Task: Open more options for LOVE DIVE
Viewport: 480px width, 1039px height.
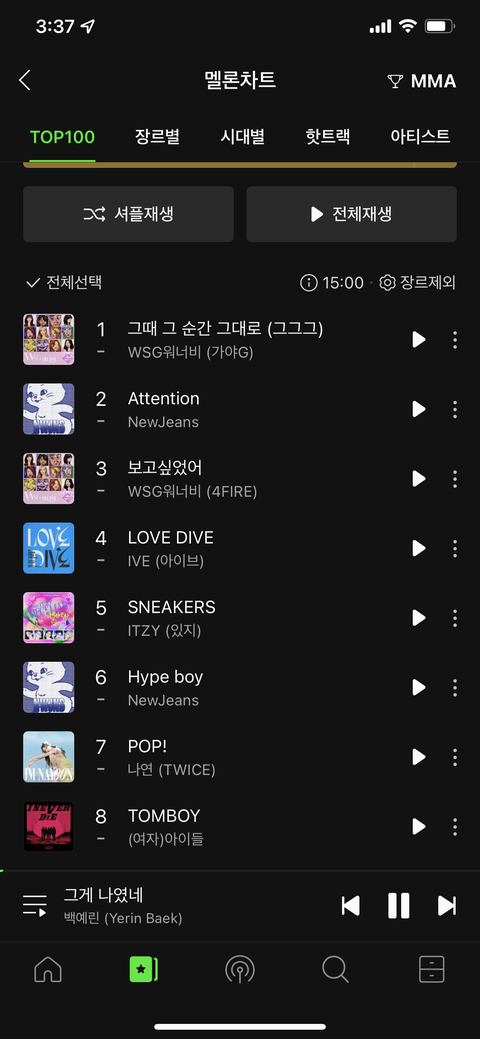Action: coord(455,548)
